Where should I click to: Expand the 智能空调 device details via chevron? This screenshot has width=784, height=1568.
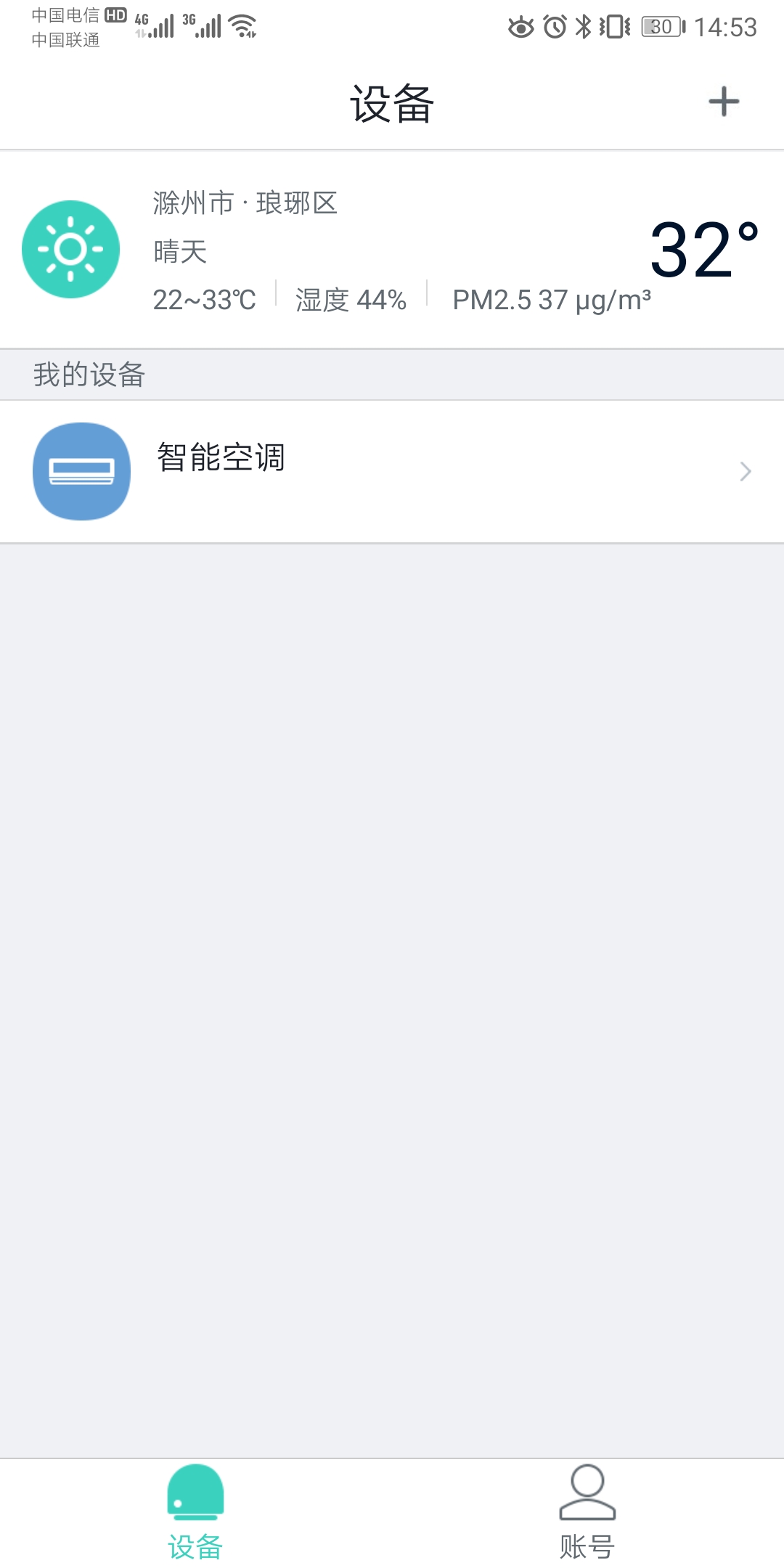[745, 471]
